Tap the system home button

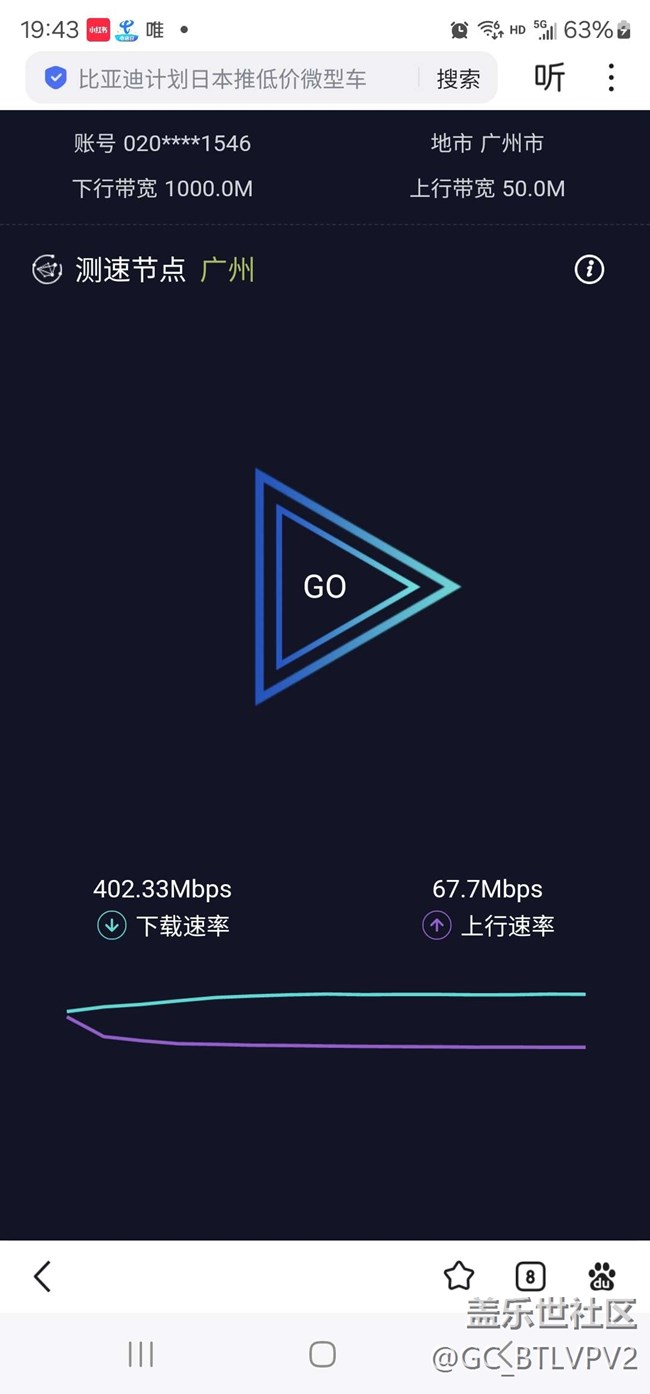click(x=322, y=1354)
